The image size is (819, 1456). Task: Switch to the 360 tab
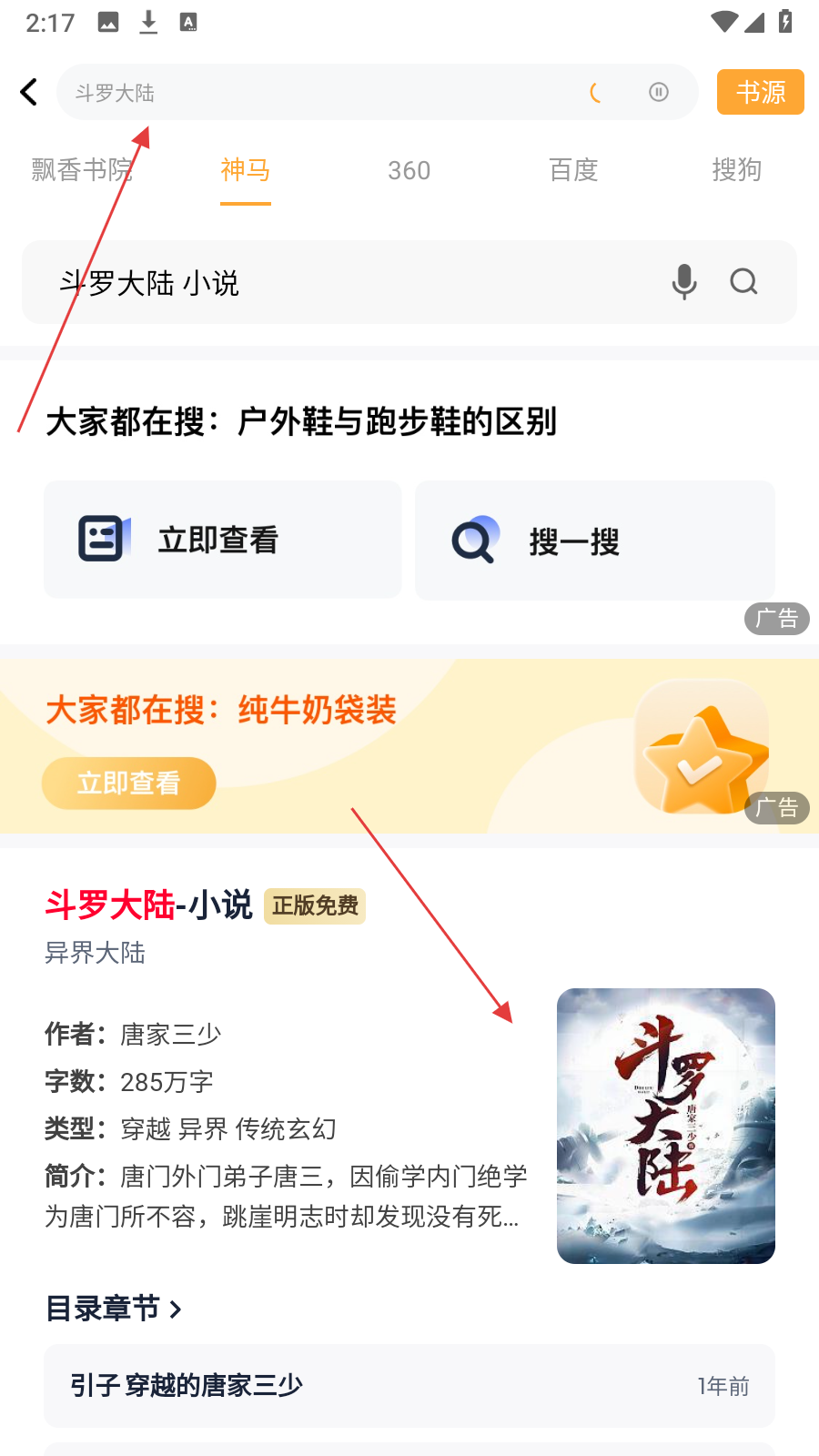pyautogui.click(x=409, y=170)
